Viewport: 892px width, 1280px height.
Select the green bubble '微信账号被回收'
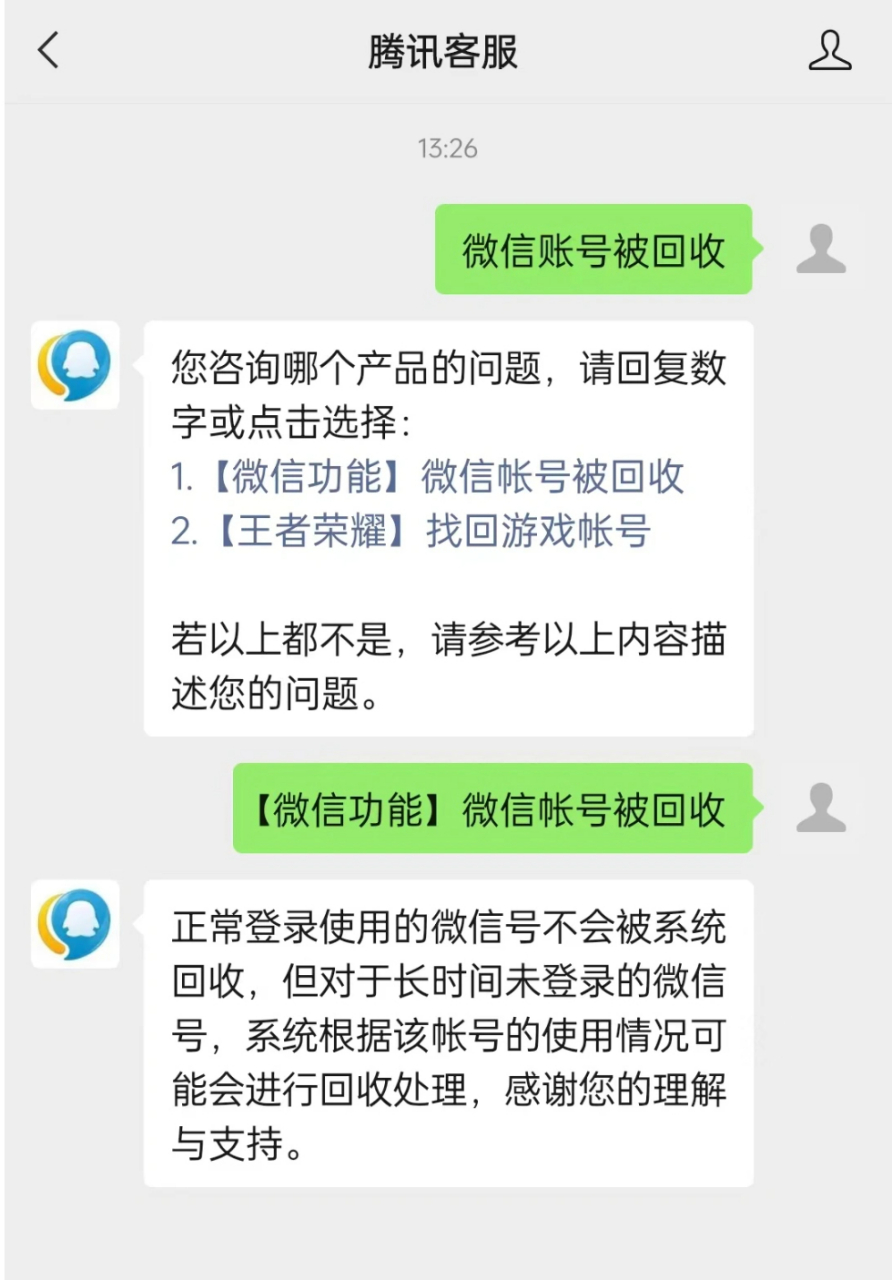[x=593, y=250]
